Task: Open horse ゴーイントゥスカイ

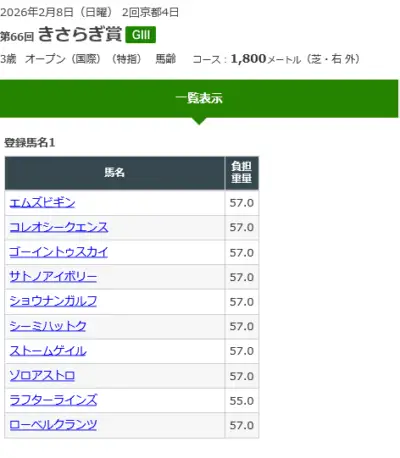Action: click(59, 252)
